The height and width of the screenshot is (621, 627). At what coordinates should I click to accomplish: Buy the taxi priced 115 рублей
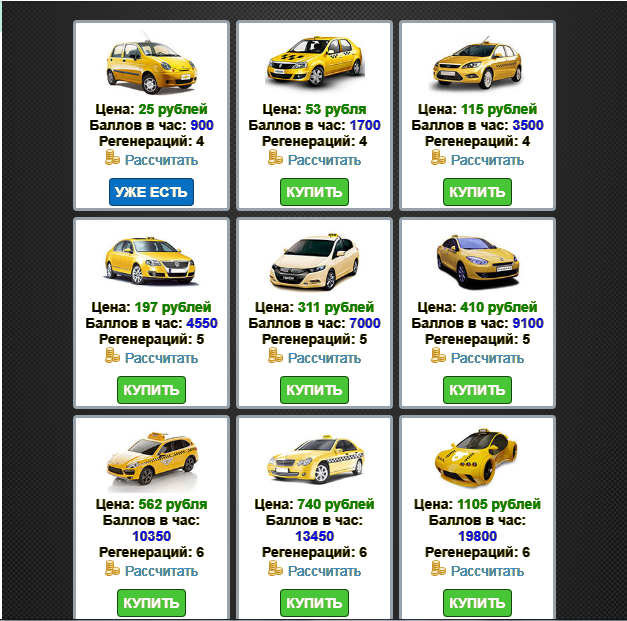coord(477,192)
